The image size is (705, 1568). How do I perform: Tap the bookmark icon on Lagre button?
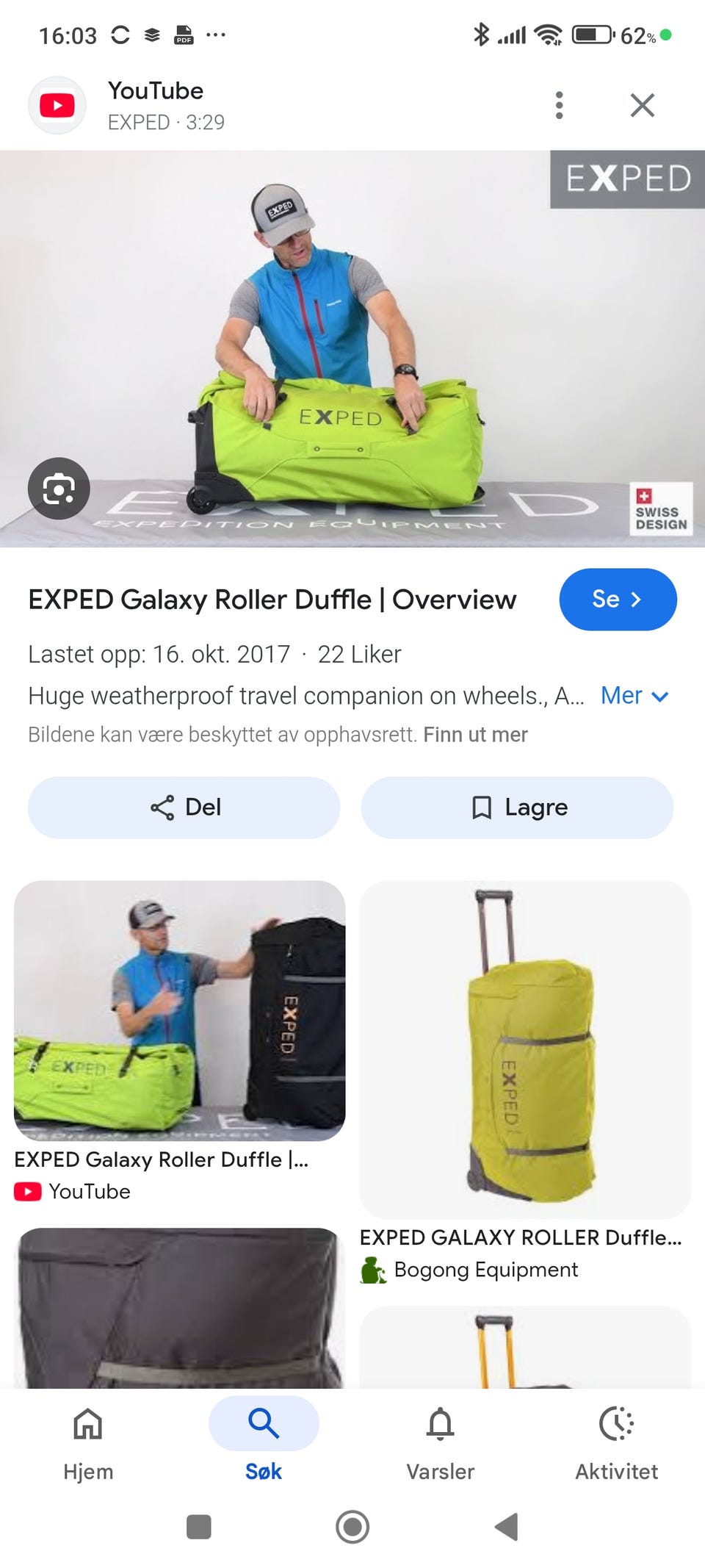click(481, 807)
